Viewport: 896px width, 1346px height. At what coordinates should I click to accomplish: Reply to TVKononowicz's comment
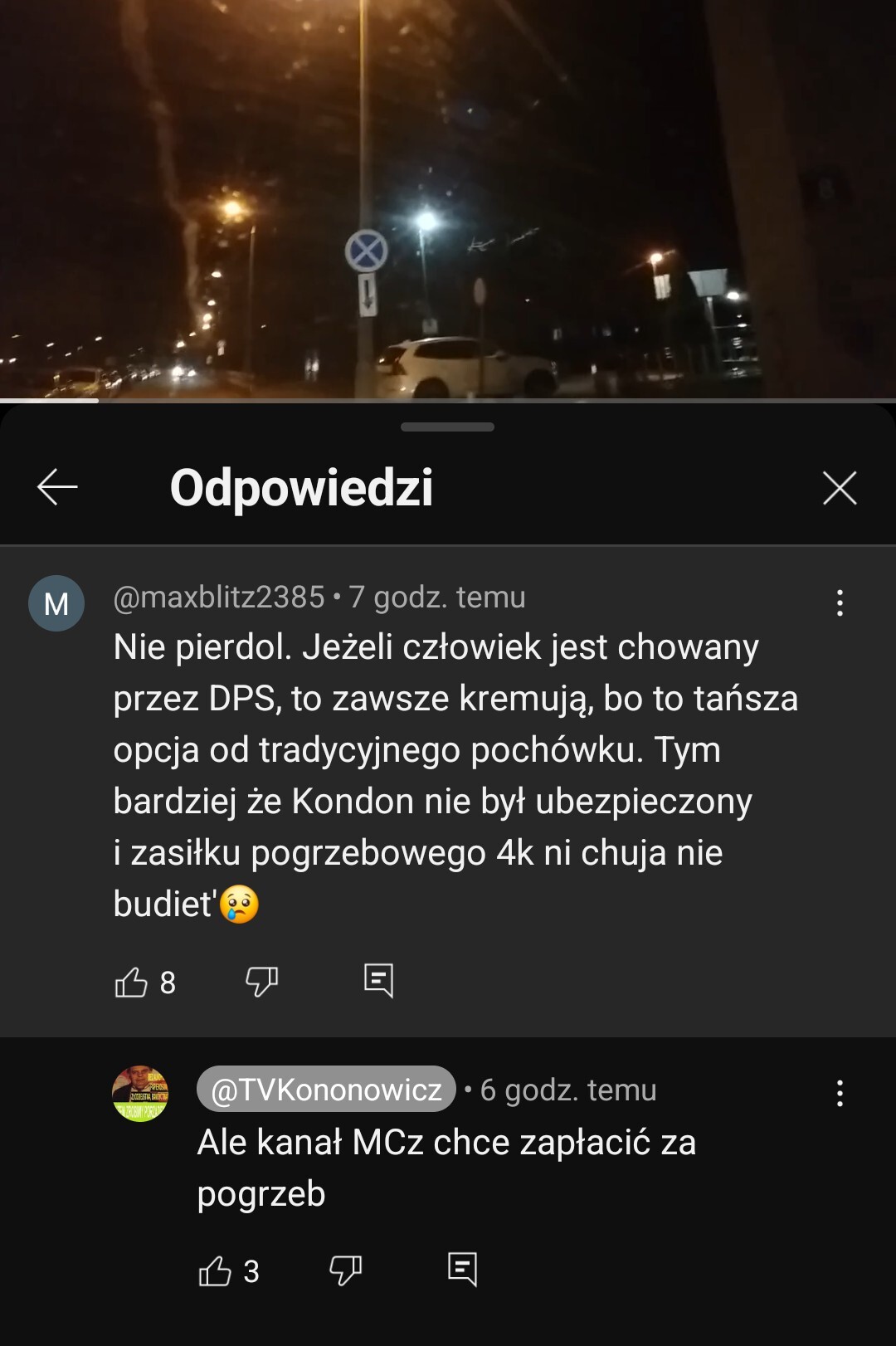pos(462,1269)
